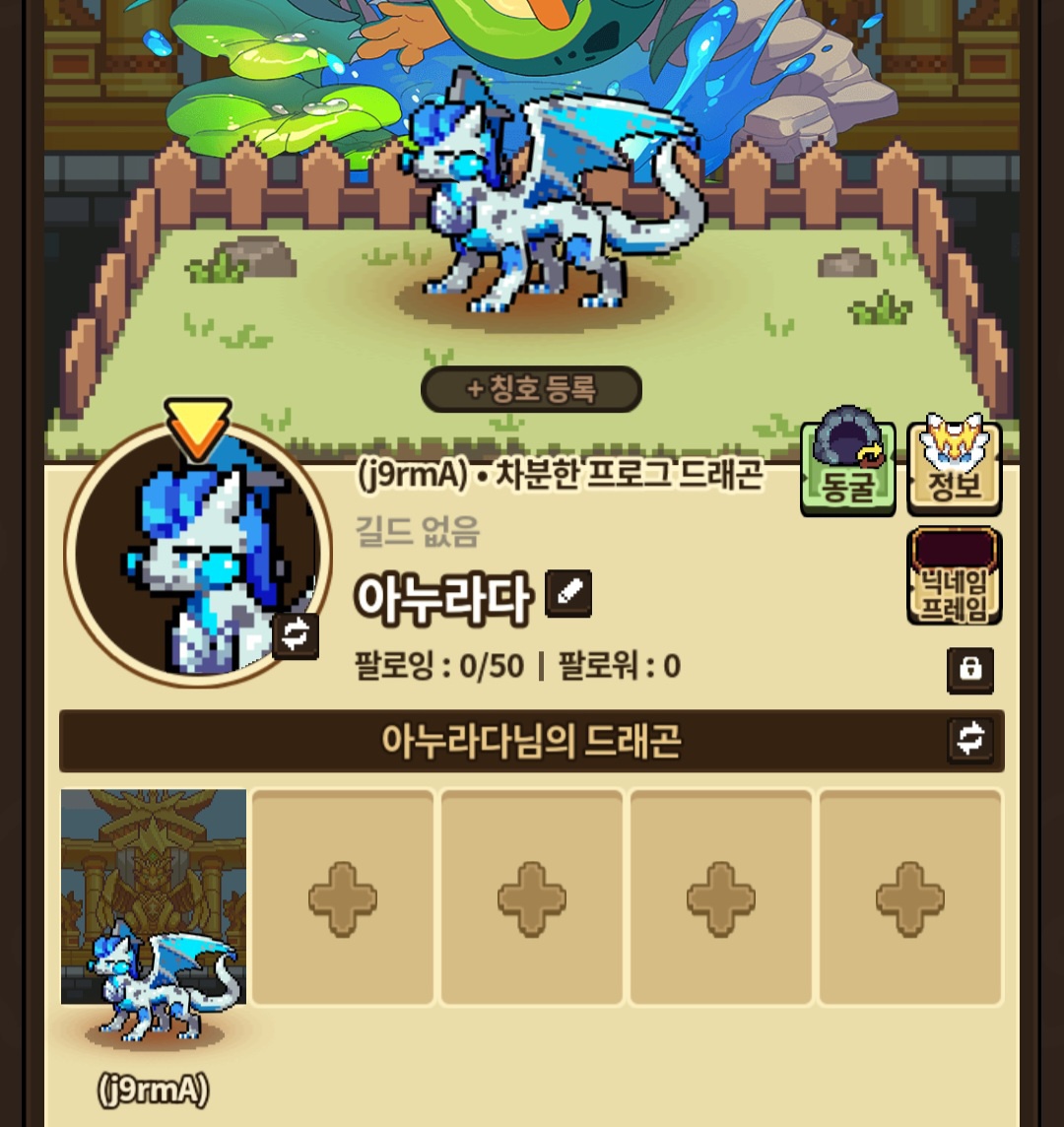The width and height of the screenshot is (1064, 1127).
Task: Edit the nickname 아누라다 with pencil icon
Action: click(x=568, y=593)
